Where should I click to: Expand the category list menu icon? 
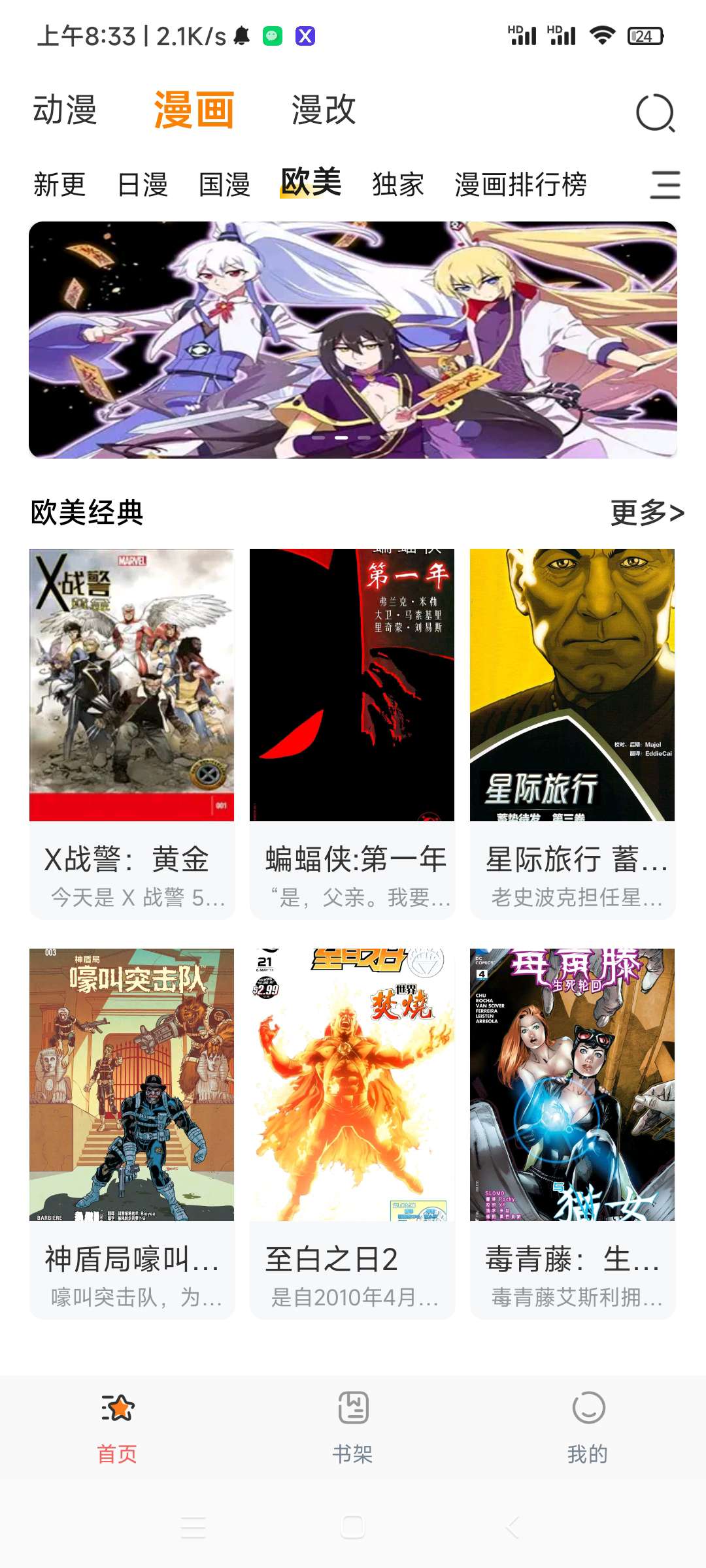coord(665,185)
